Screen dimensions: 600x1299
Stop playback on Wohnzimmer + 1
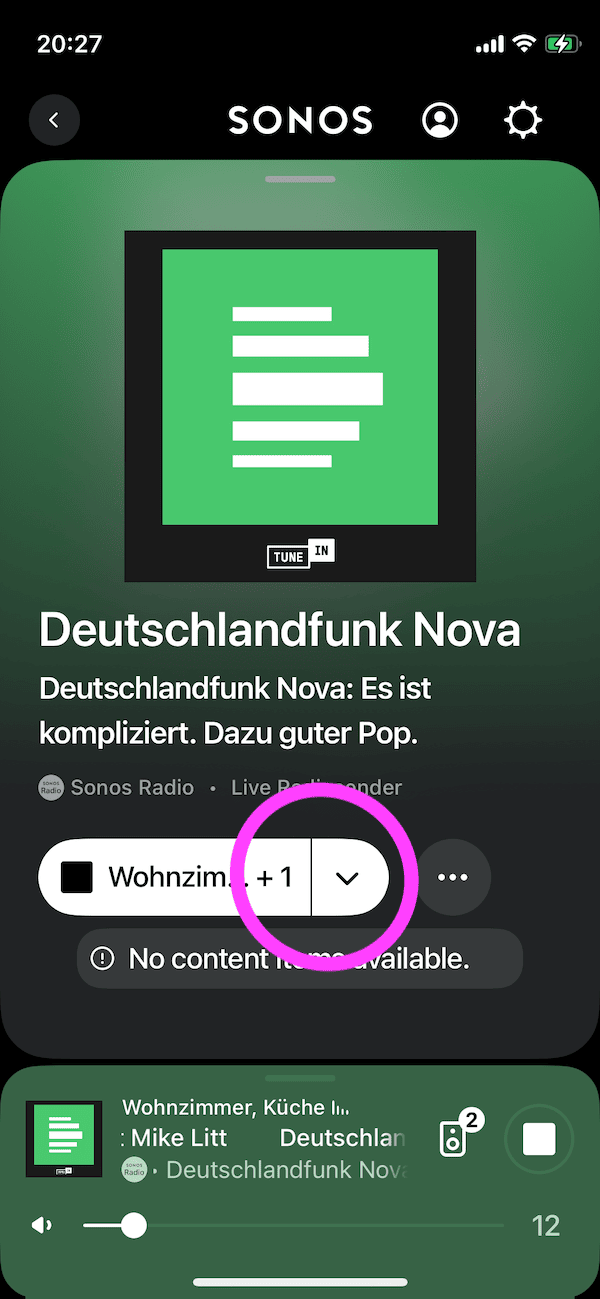click(x=77, y=877)
